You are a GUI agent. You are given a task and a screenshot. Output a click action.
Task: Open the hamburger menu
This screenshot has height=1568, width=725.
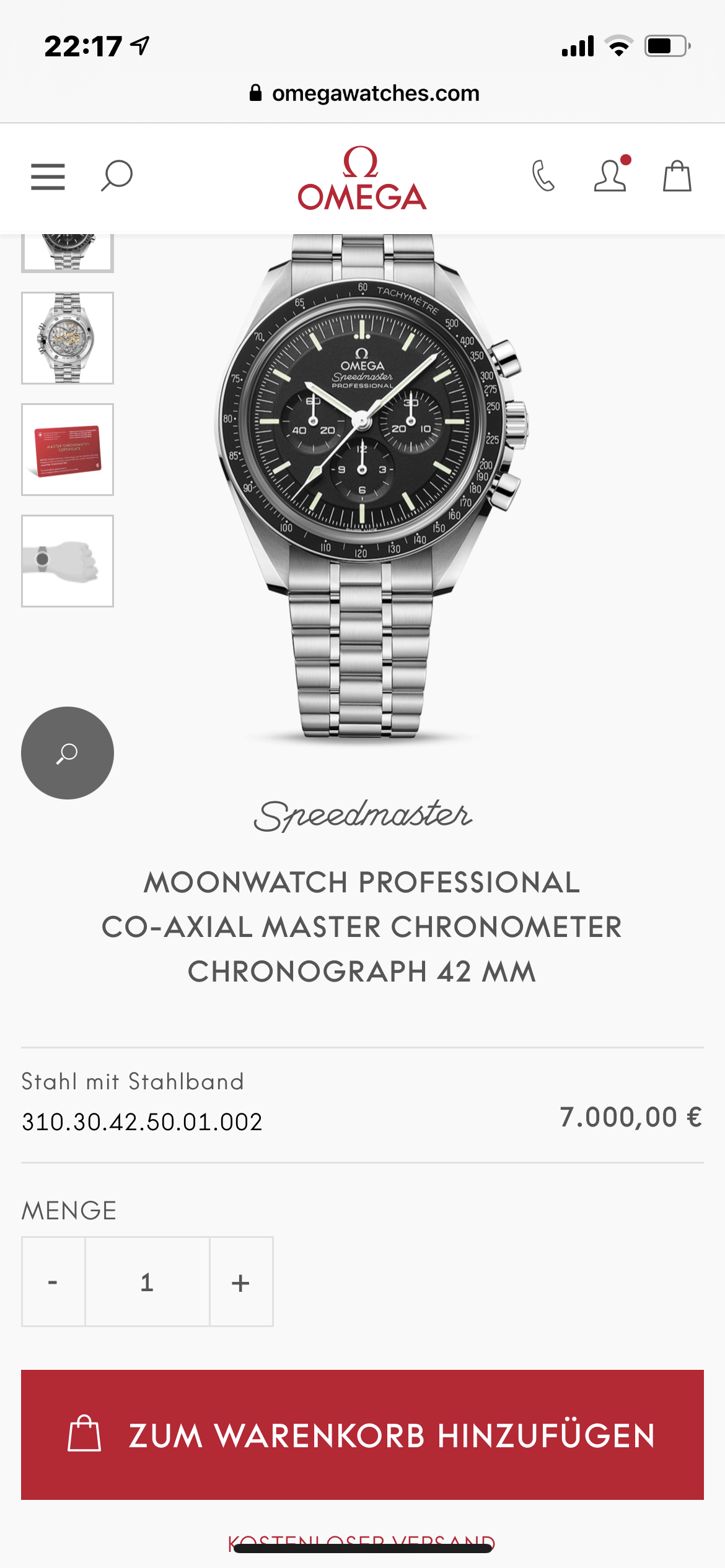point(48,177)
